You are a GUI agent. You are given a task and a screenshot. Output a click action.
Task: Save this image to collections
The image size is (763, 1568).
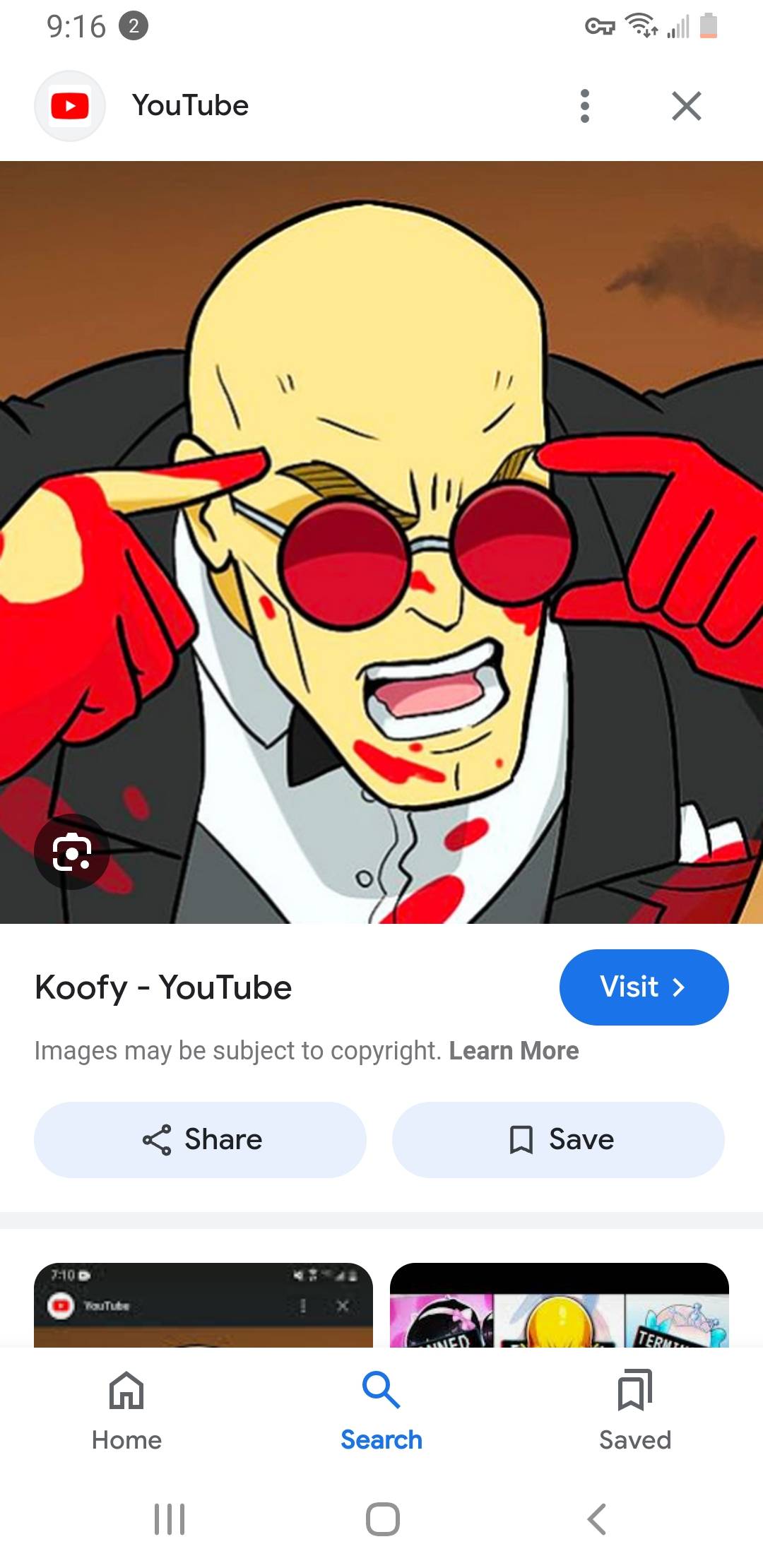coord(558,1139)
